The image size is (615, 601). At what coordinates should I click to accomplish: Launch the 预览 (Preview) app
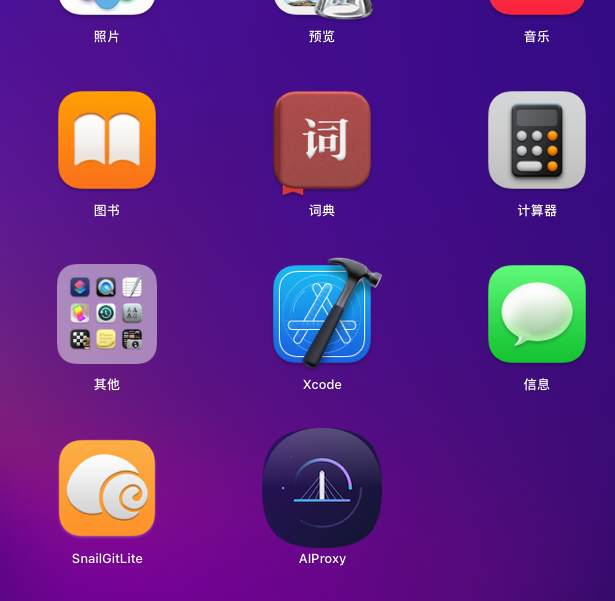click(322, 8)
